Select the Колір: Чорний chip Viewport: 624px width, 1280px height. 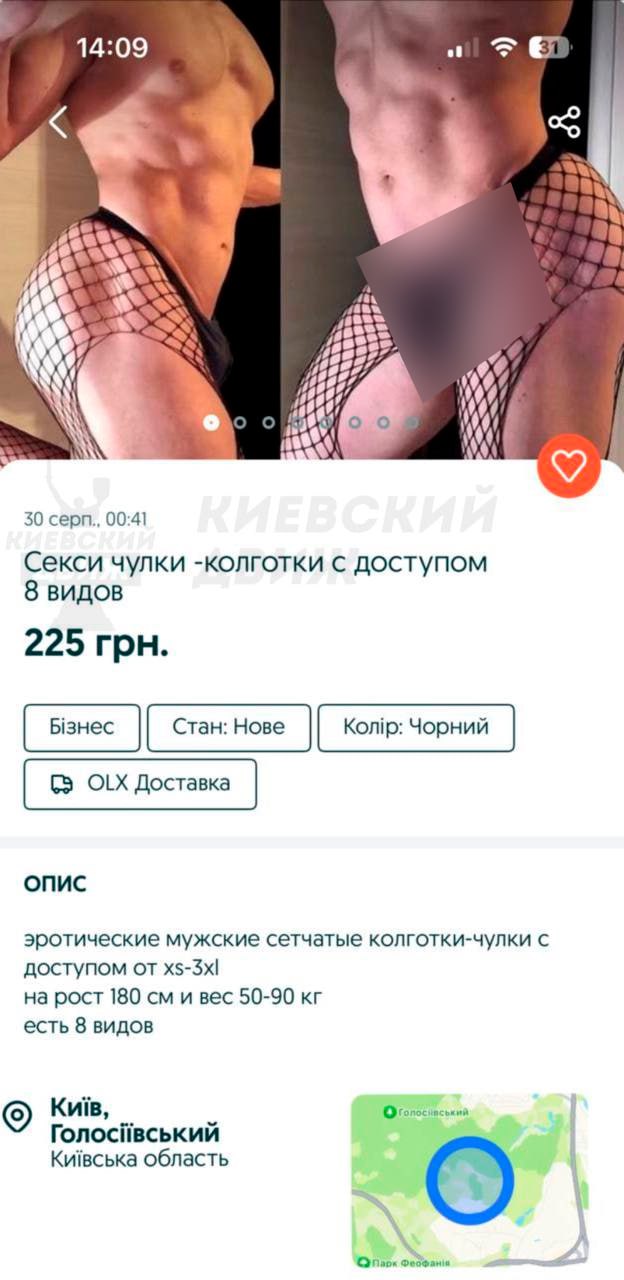(416, 727)
